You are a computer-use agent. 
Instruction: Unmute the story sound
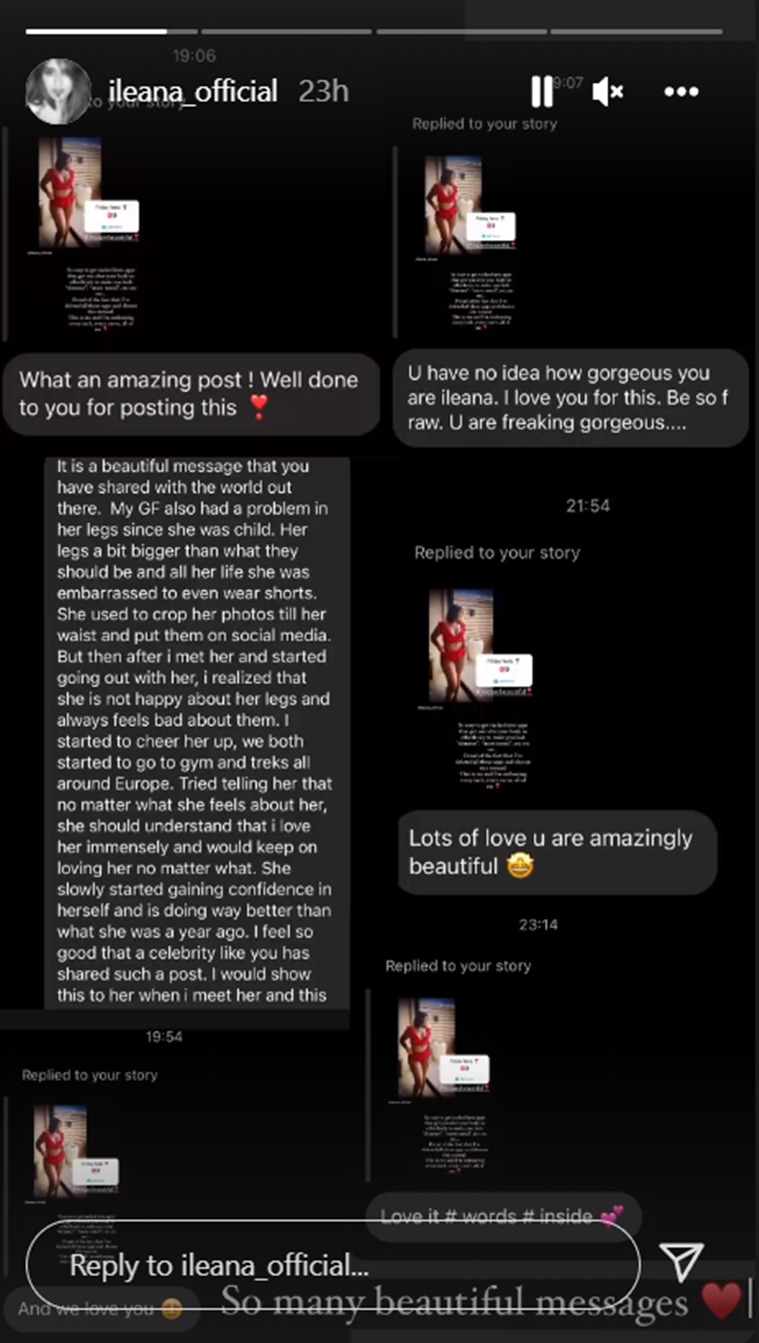[607, 92]
